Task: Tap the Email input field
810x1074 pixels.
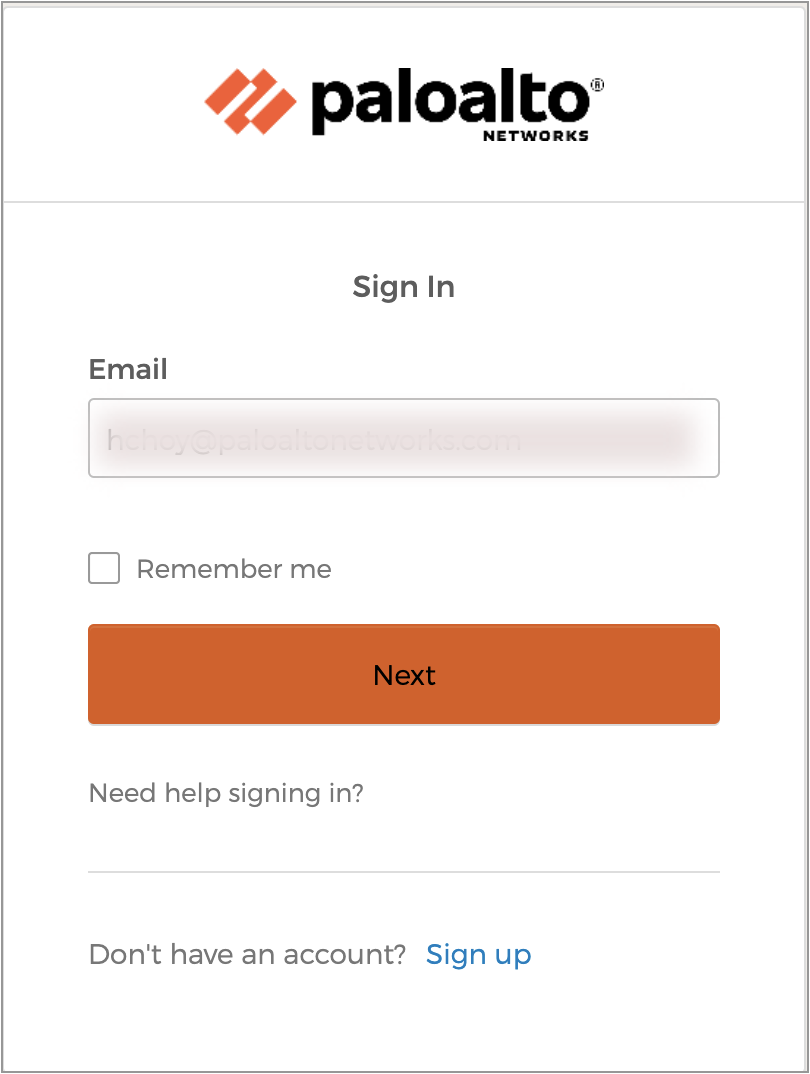Action: click(x=403, y=438)
